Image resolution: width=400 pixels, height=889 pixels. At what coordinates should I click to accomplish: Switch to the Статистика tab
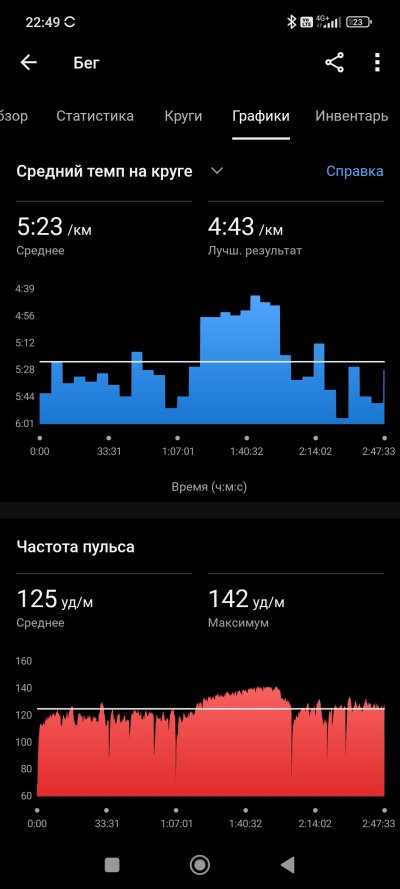coord(95,116)
